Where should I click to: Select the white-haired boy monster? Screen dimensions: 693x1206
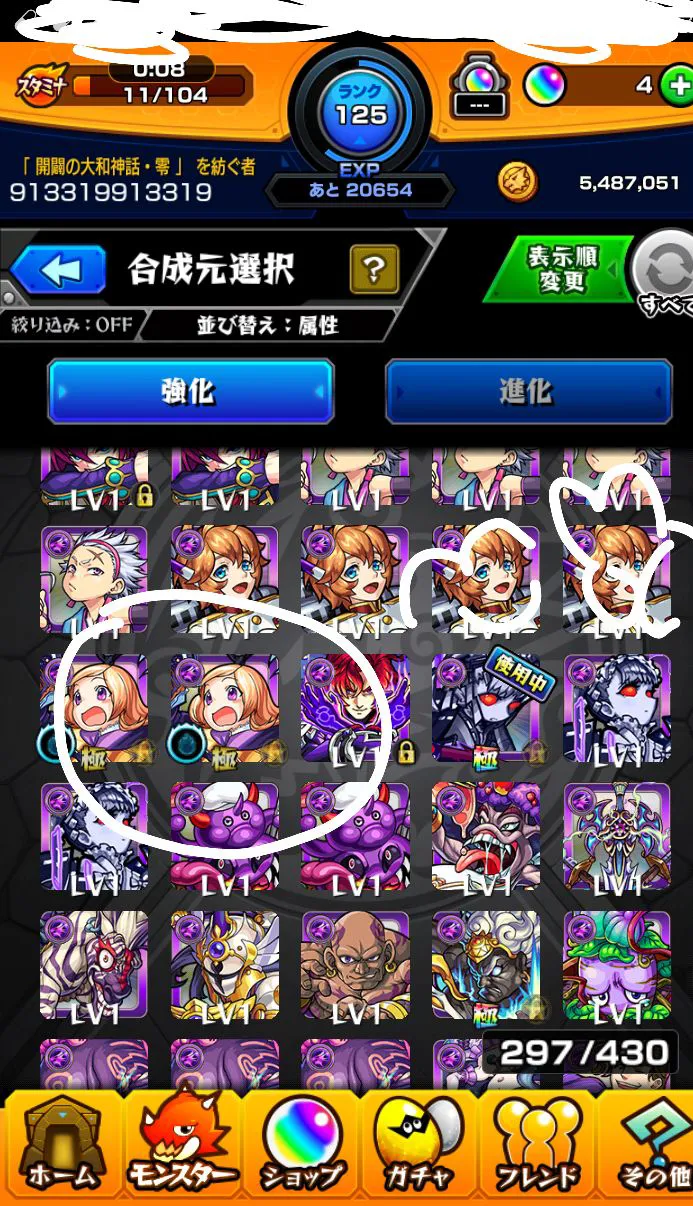pyautogui.click(x=94, y=580)
